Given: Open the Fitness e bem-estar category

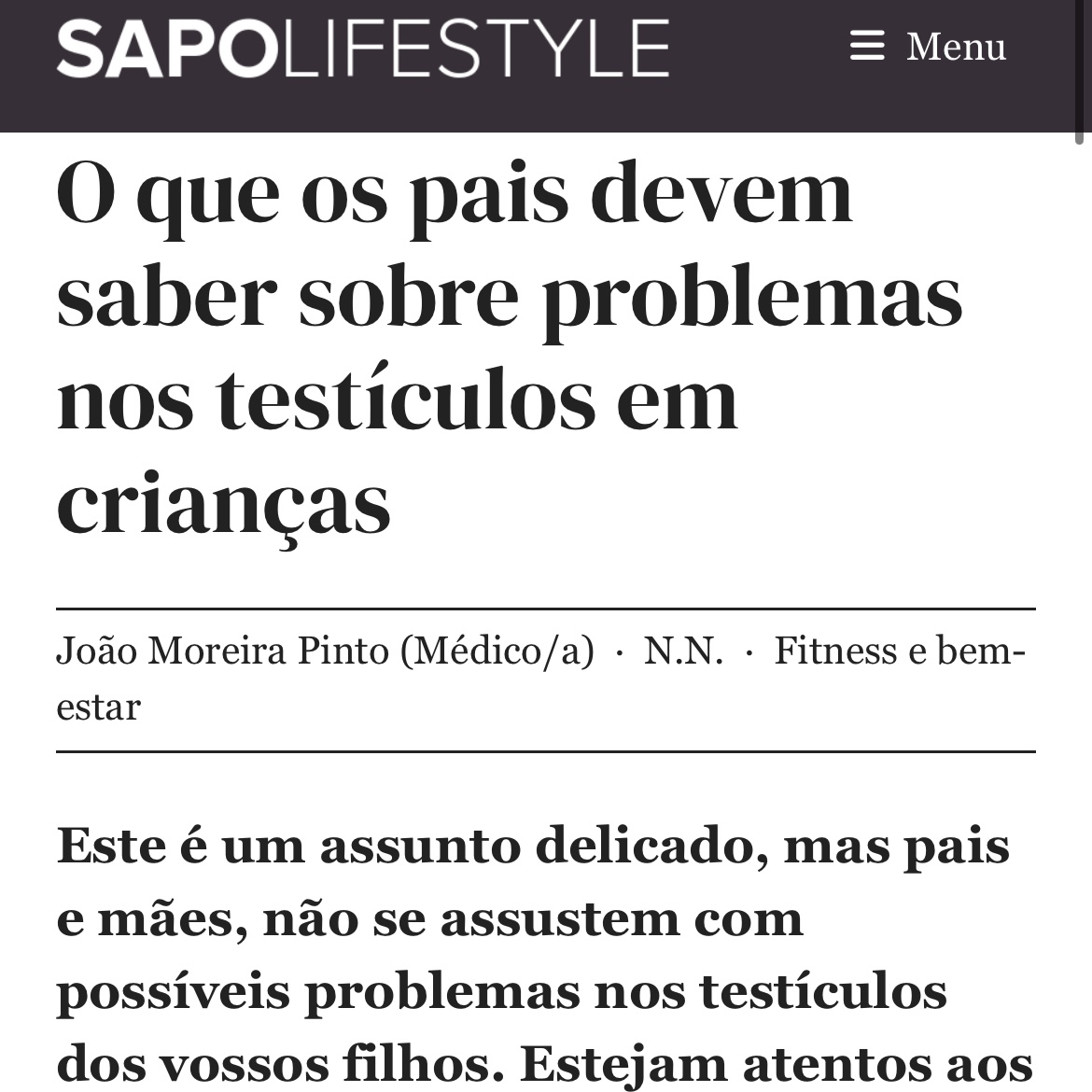Looking at the screenshot, I should pyautogui.click(x=898, y=651).
